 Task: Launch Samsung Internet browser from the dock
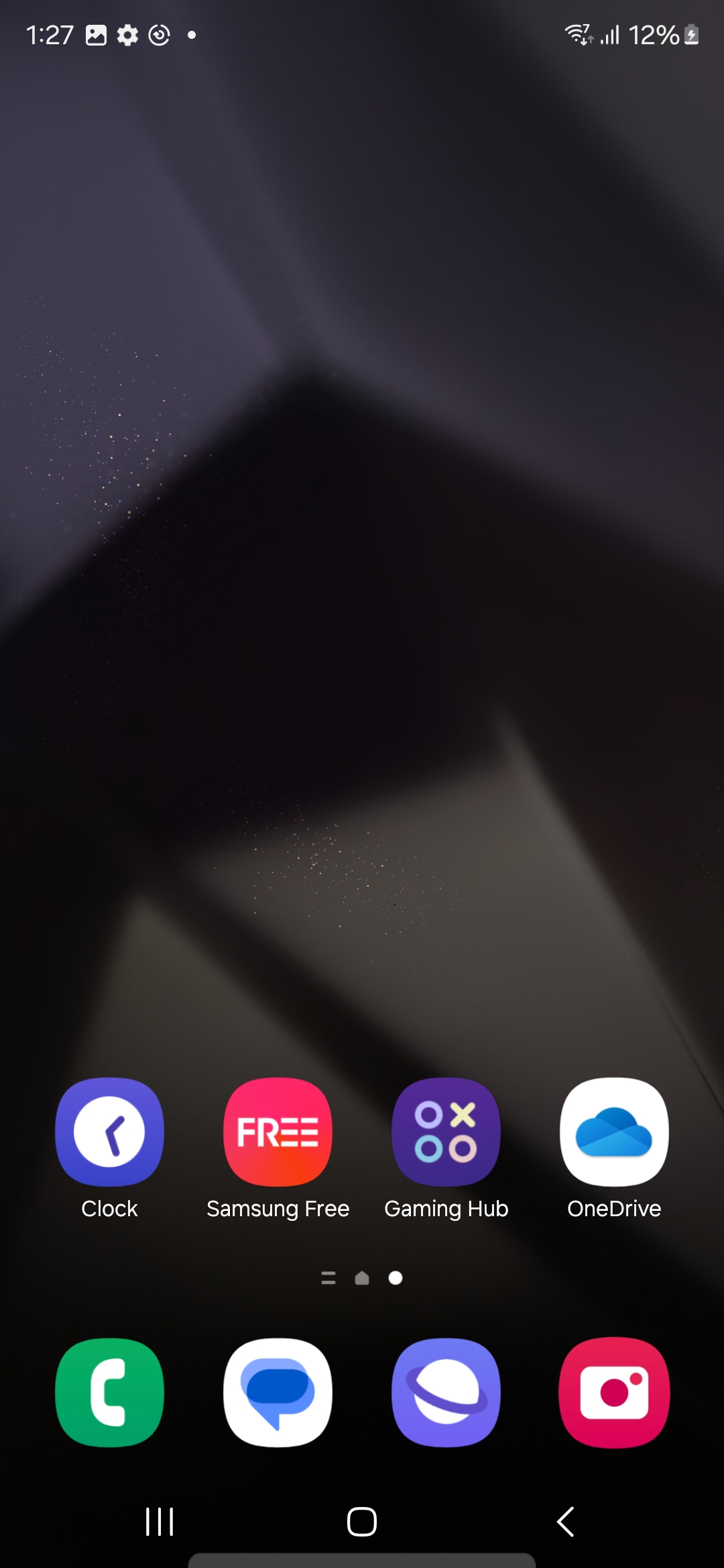click(446, 1392)
